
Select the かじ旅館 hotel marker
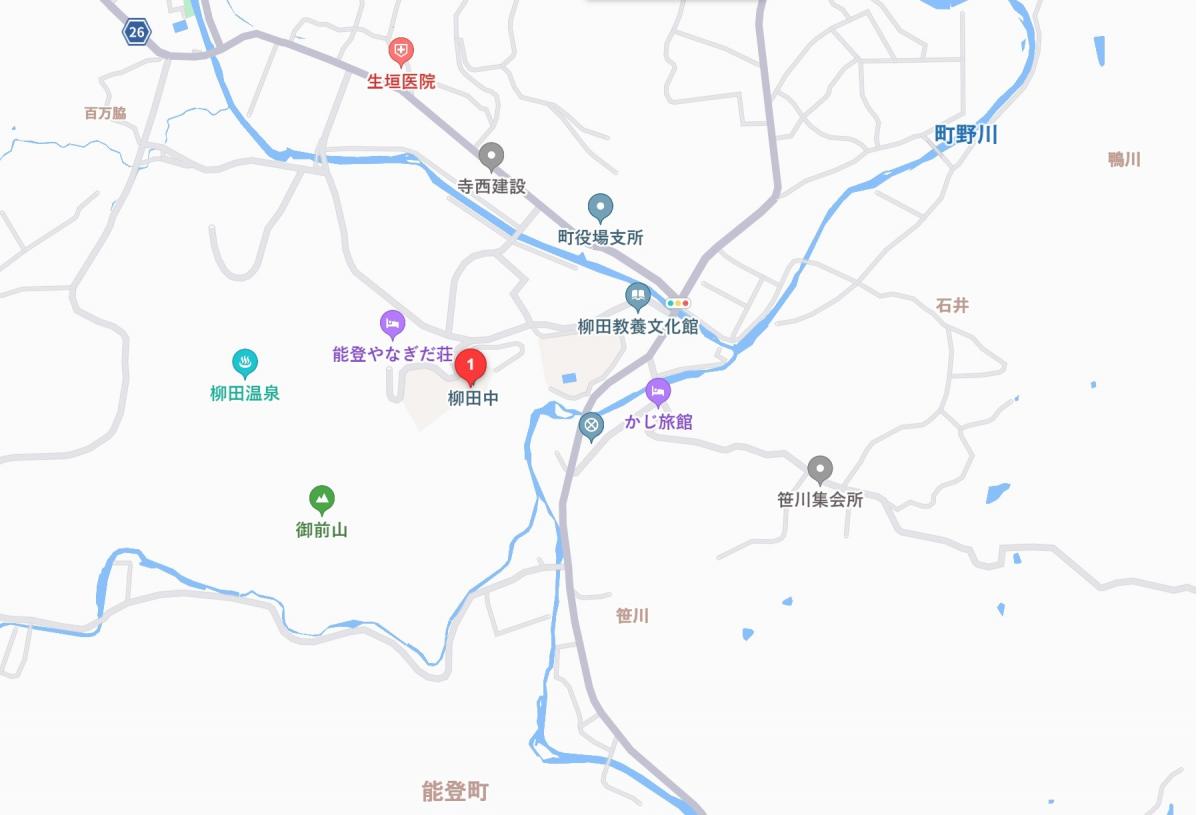[657, 391]
